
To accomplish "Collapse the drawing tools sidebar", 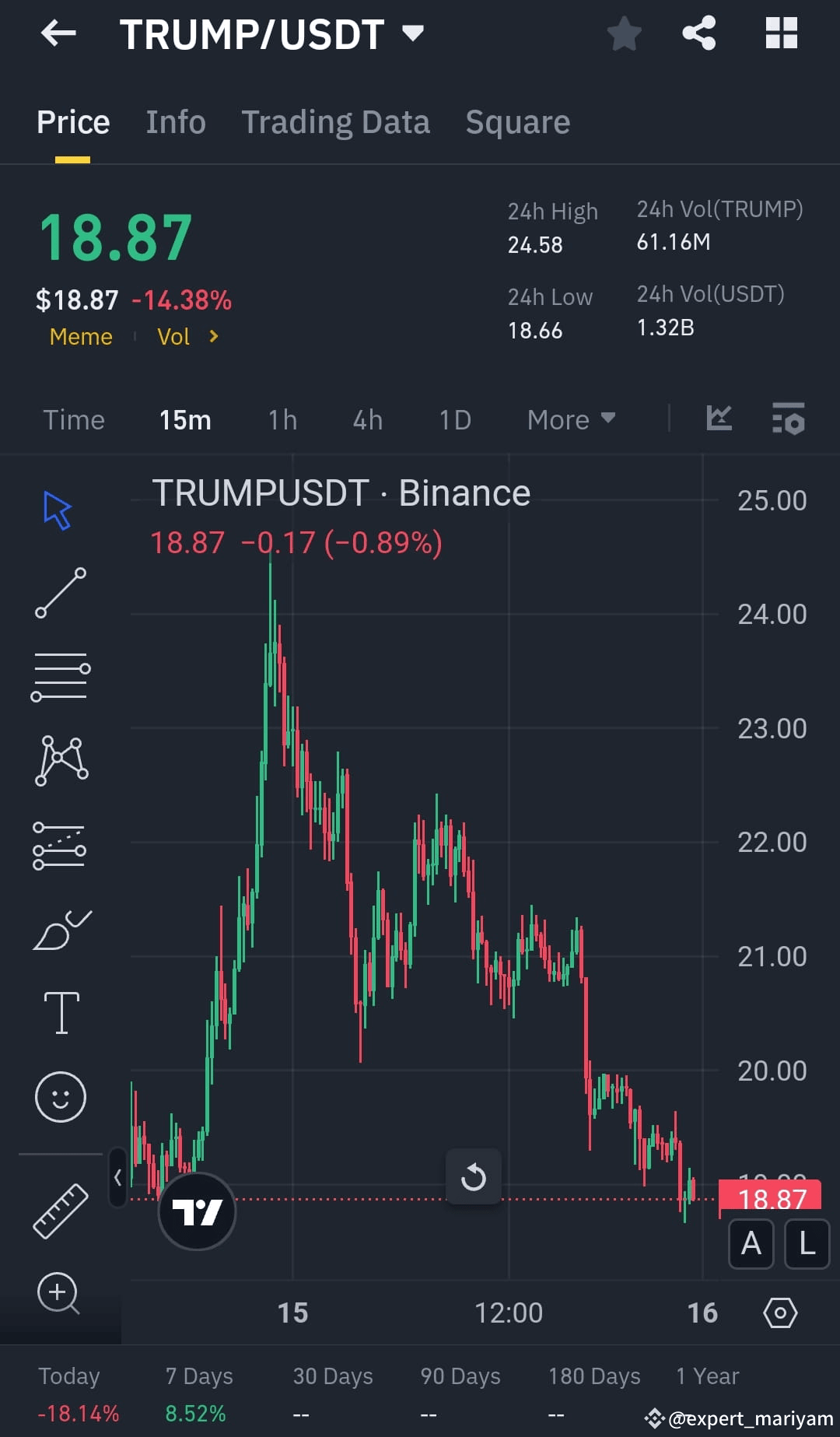I will [118, 1179].
